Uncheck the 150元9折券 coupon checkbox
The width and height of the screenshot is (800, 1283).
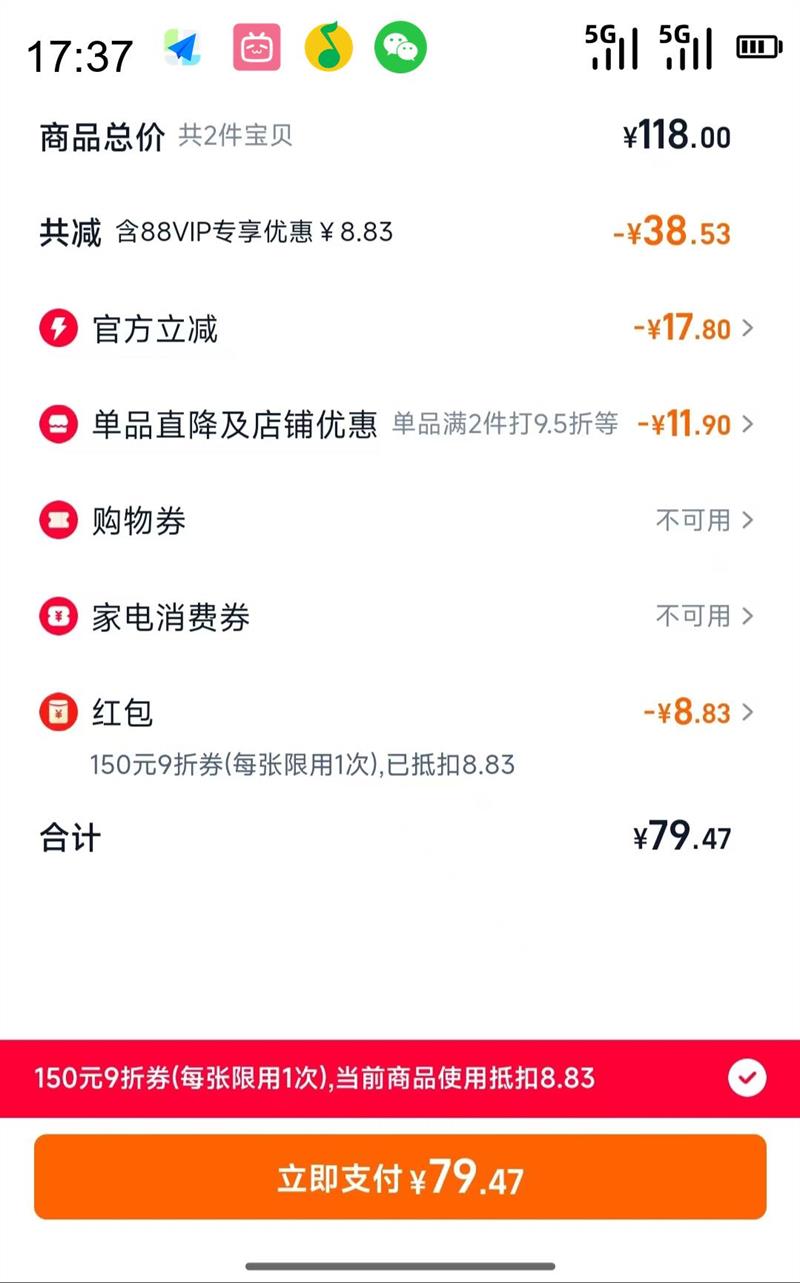[x=746, y=1078]
